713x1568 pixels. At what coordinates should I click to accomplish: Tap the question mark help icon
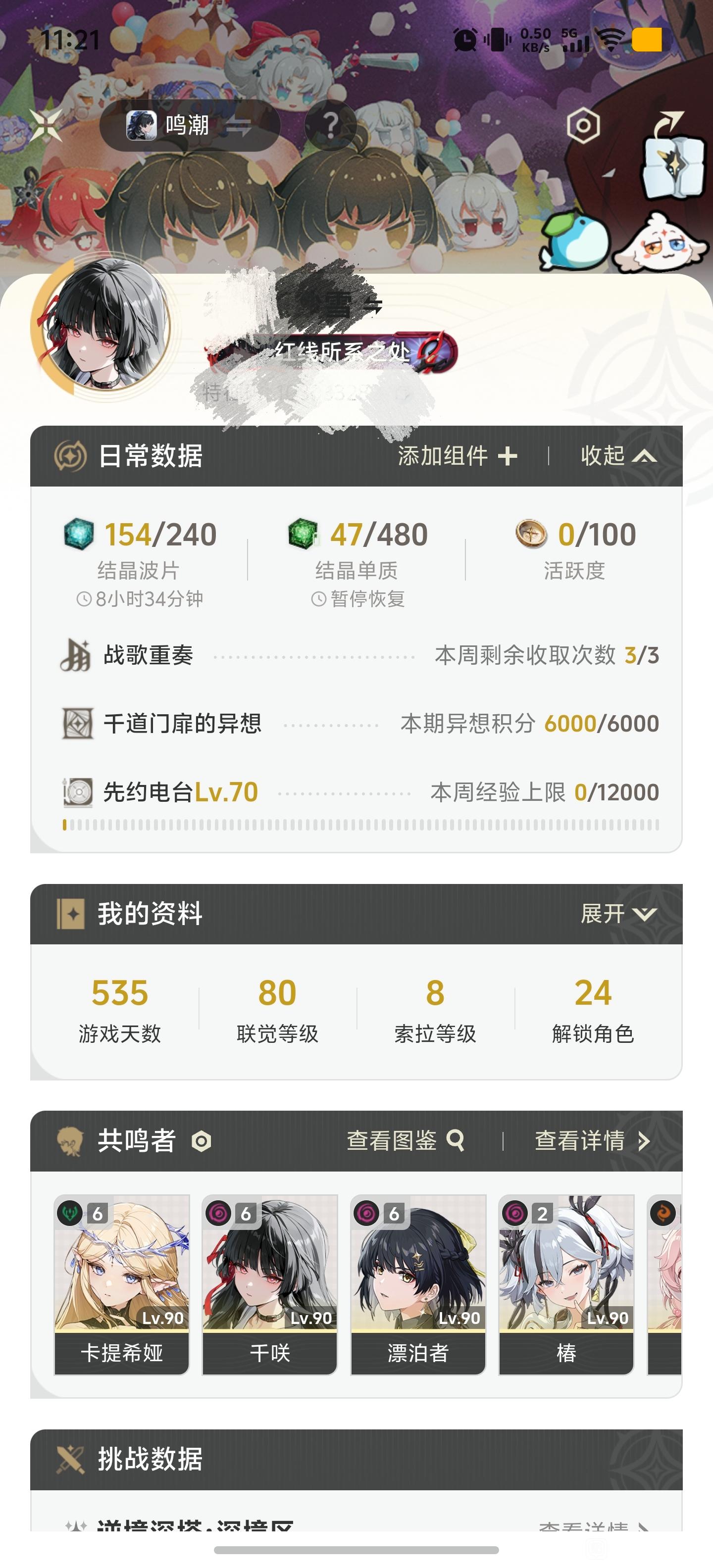(330, 125)
